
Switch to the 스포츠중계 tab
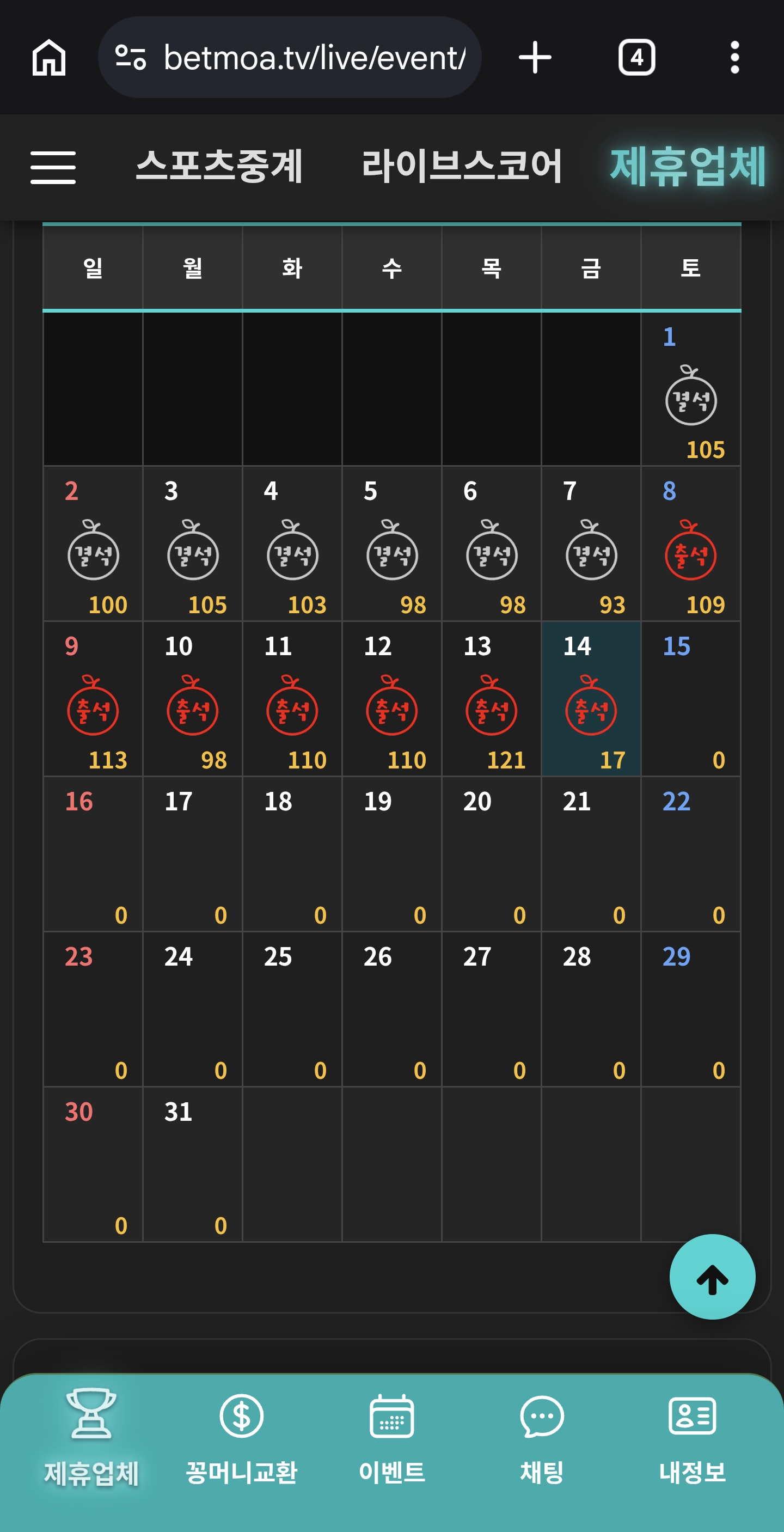click(x=220, y=166)
